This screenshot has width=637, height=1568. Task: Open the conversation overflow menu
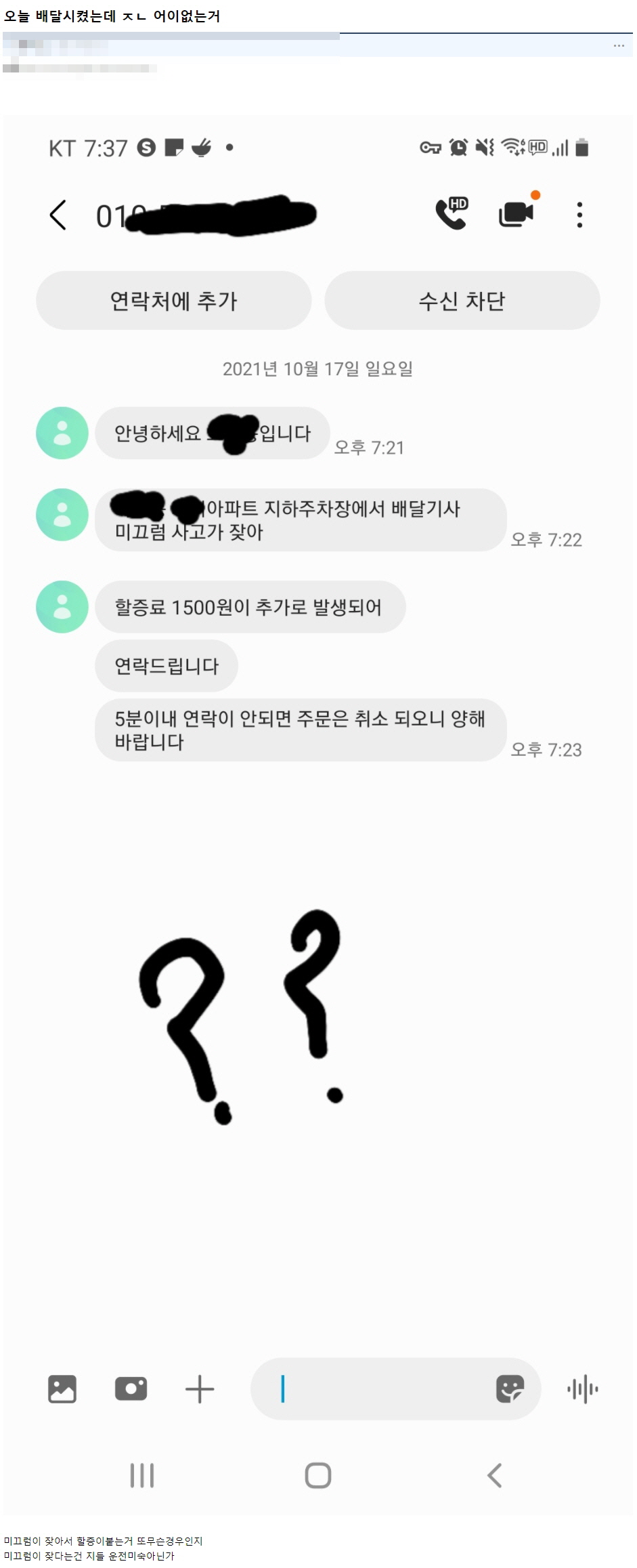point(579,215)
